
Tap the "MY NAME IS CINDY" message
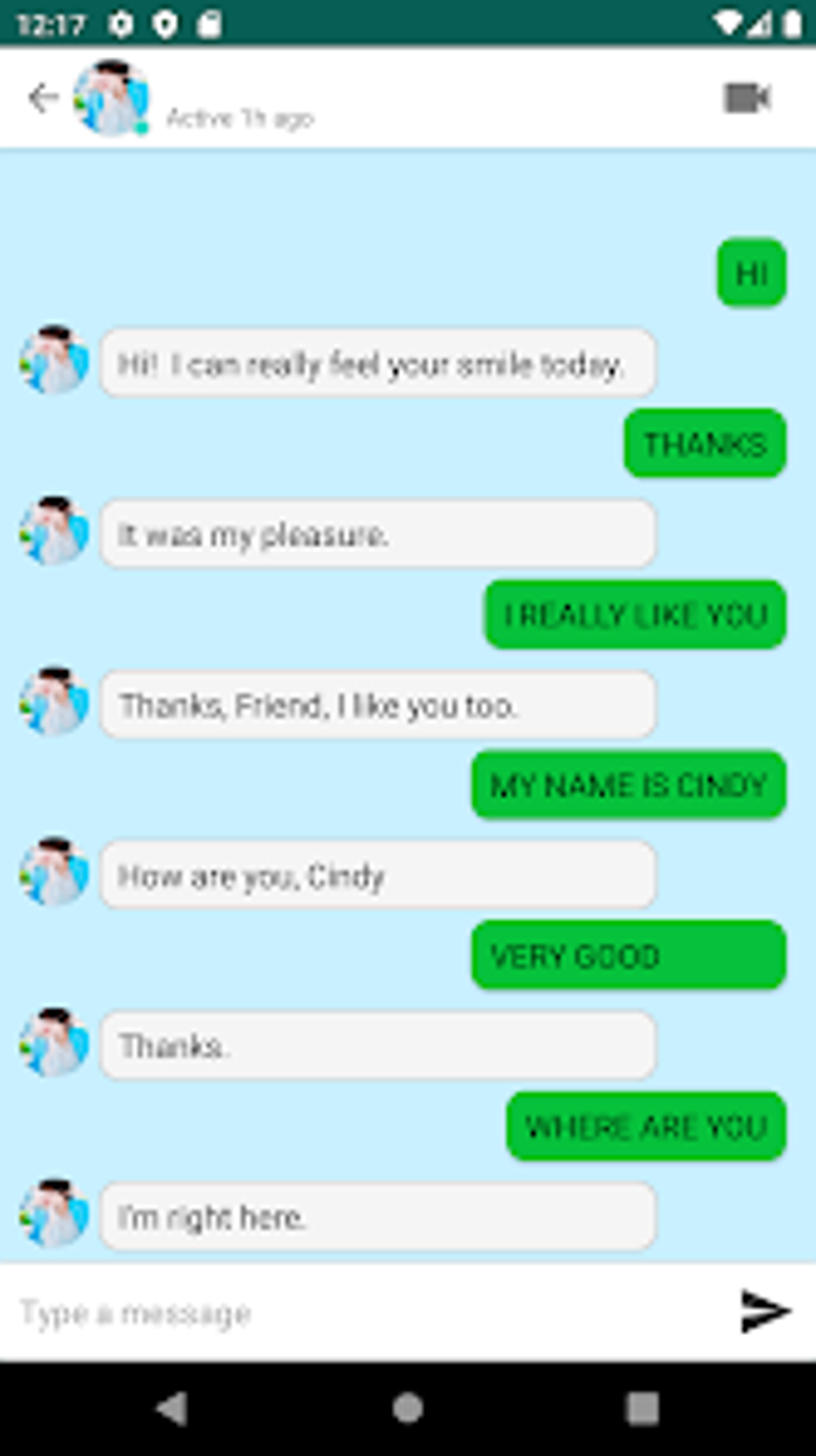point(628,784)
